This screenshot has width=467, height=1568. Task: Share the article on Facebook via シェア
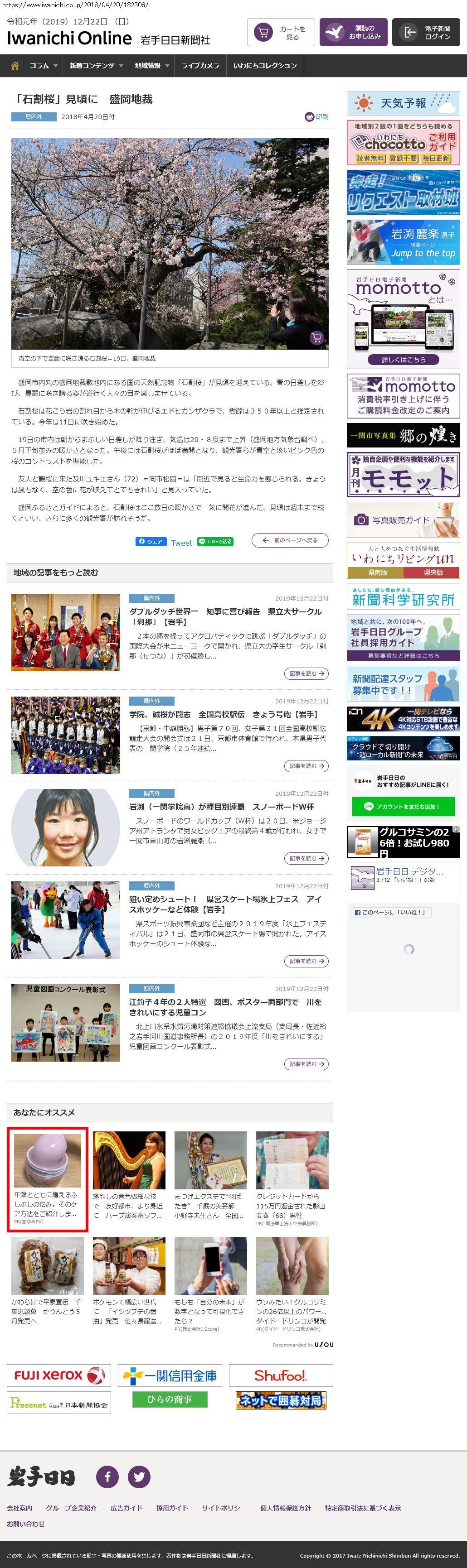pyautogui.click(x=151, y=541)
